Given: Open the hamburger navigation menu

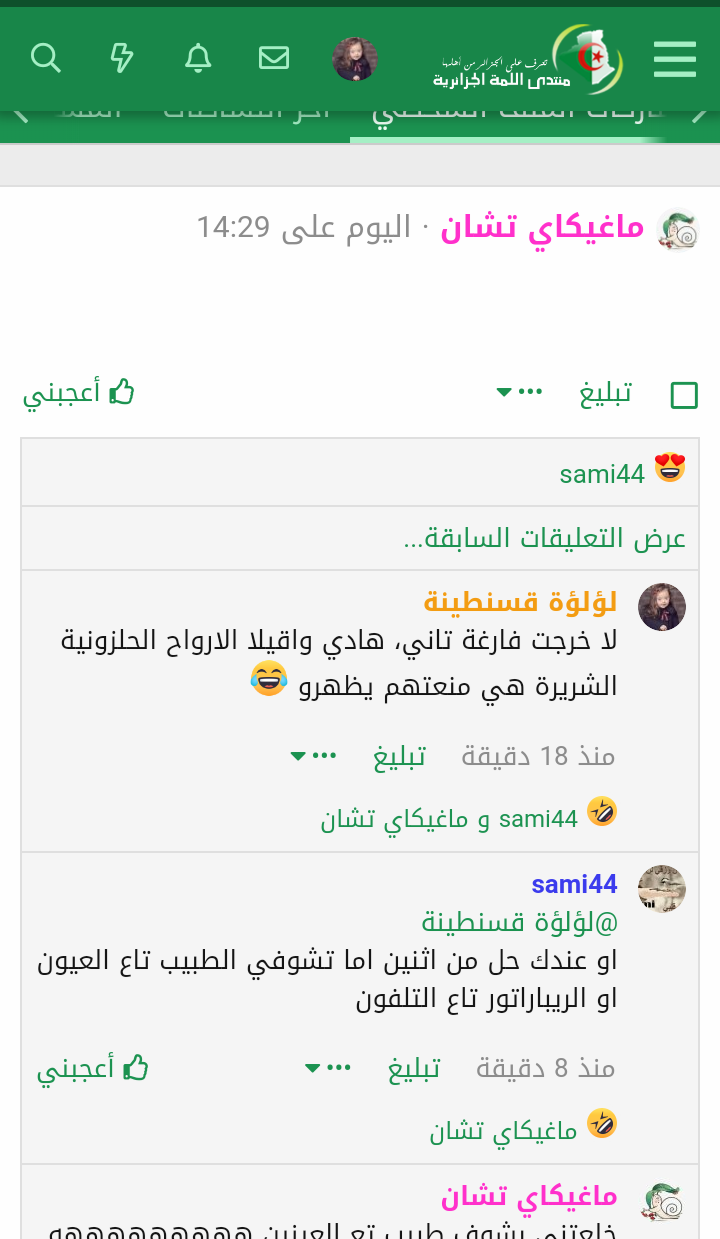Looking at the screenshot, I should coord(675,59).
